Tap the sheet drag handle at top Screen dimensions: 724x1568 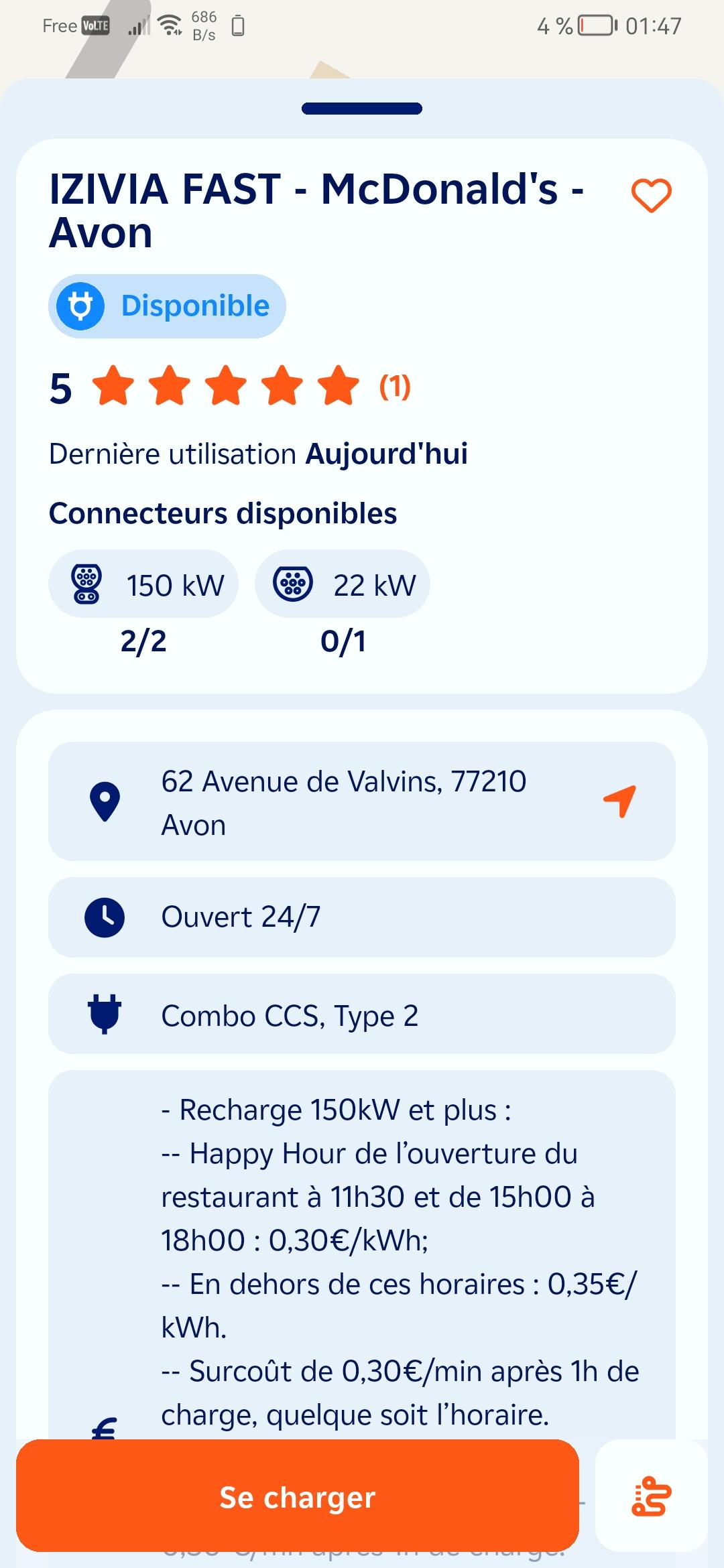[x=362, y=109]
